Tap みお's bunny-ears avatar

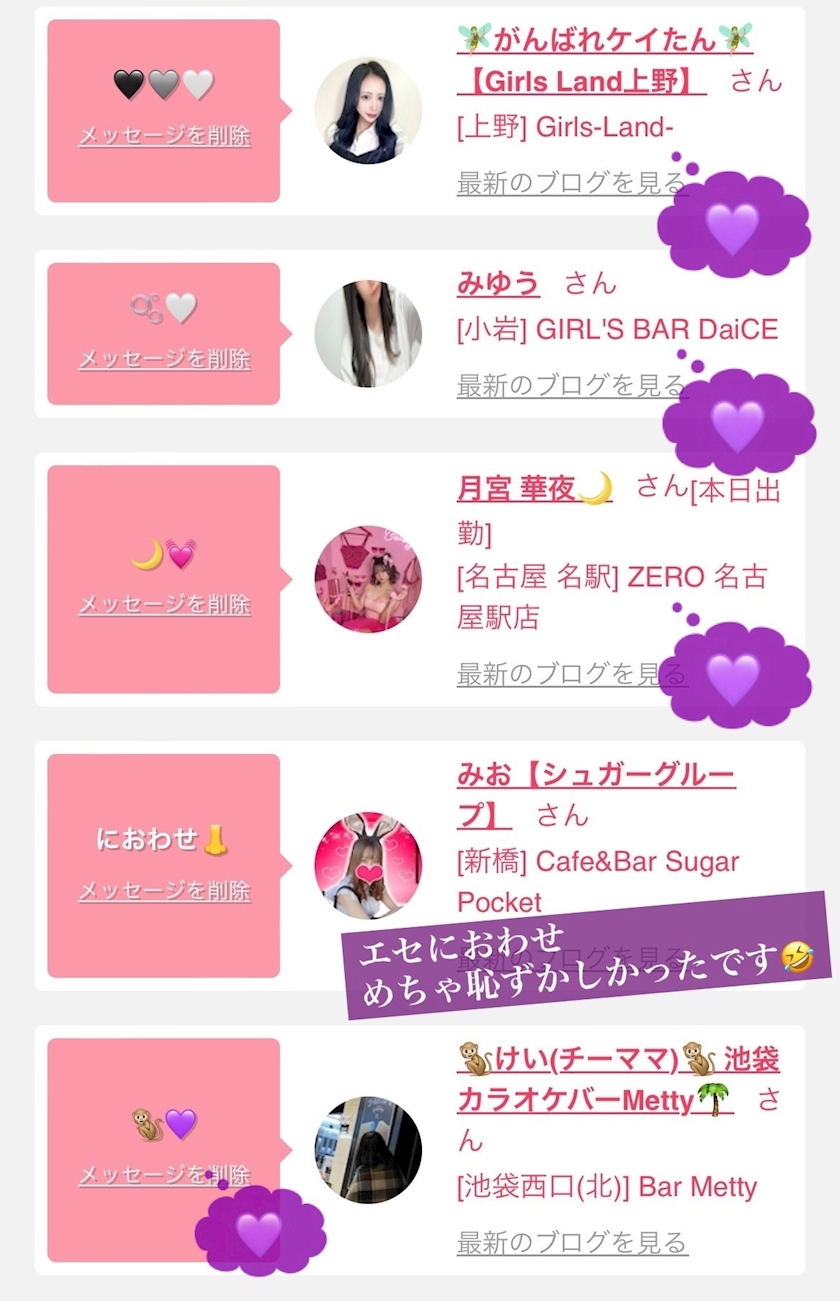tap(367, 865)
